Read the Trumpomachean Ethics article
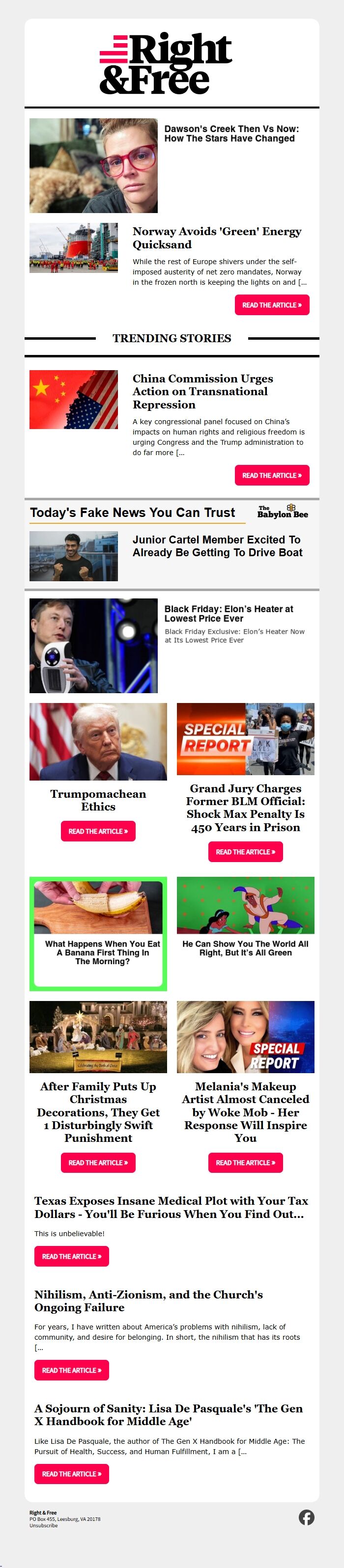This screenshot has width=344, height=1568. 98,832
